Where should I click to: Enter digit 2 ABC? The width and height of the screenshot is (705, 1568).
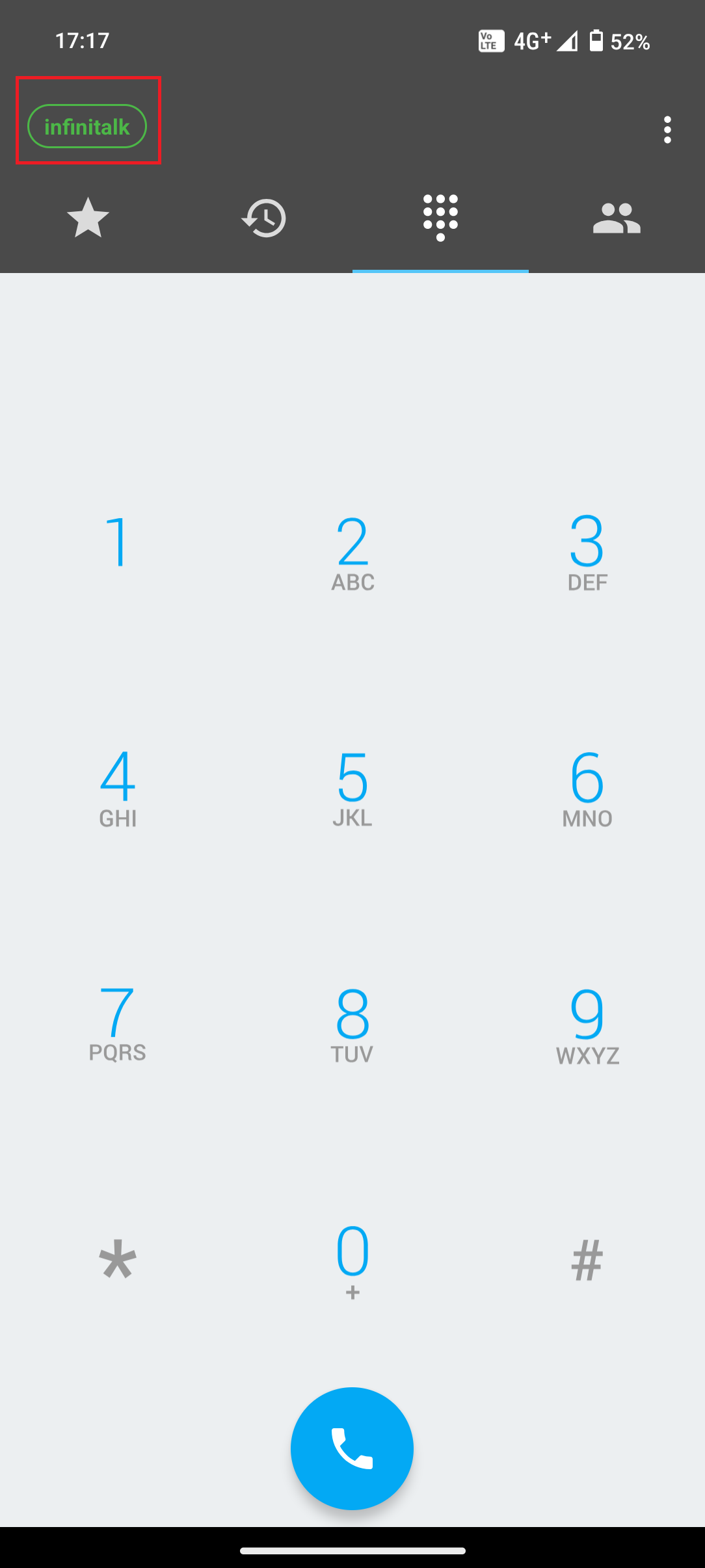coord(352,553)
